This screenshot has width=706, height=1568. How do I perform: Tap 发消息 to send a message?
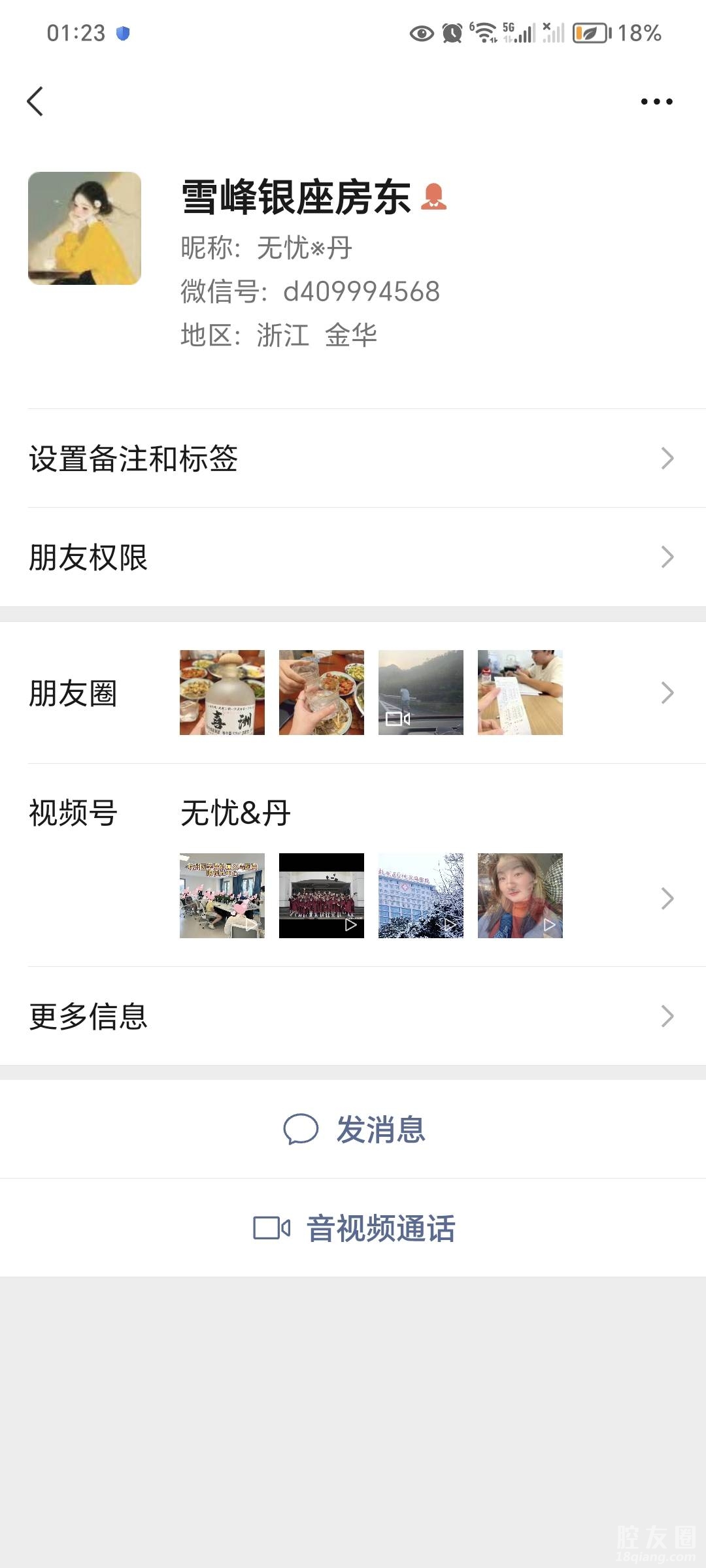[x=353, y=1130]
